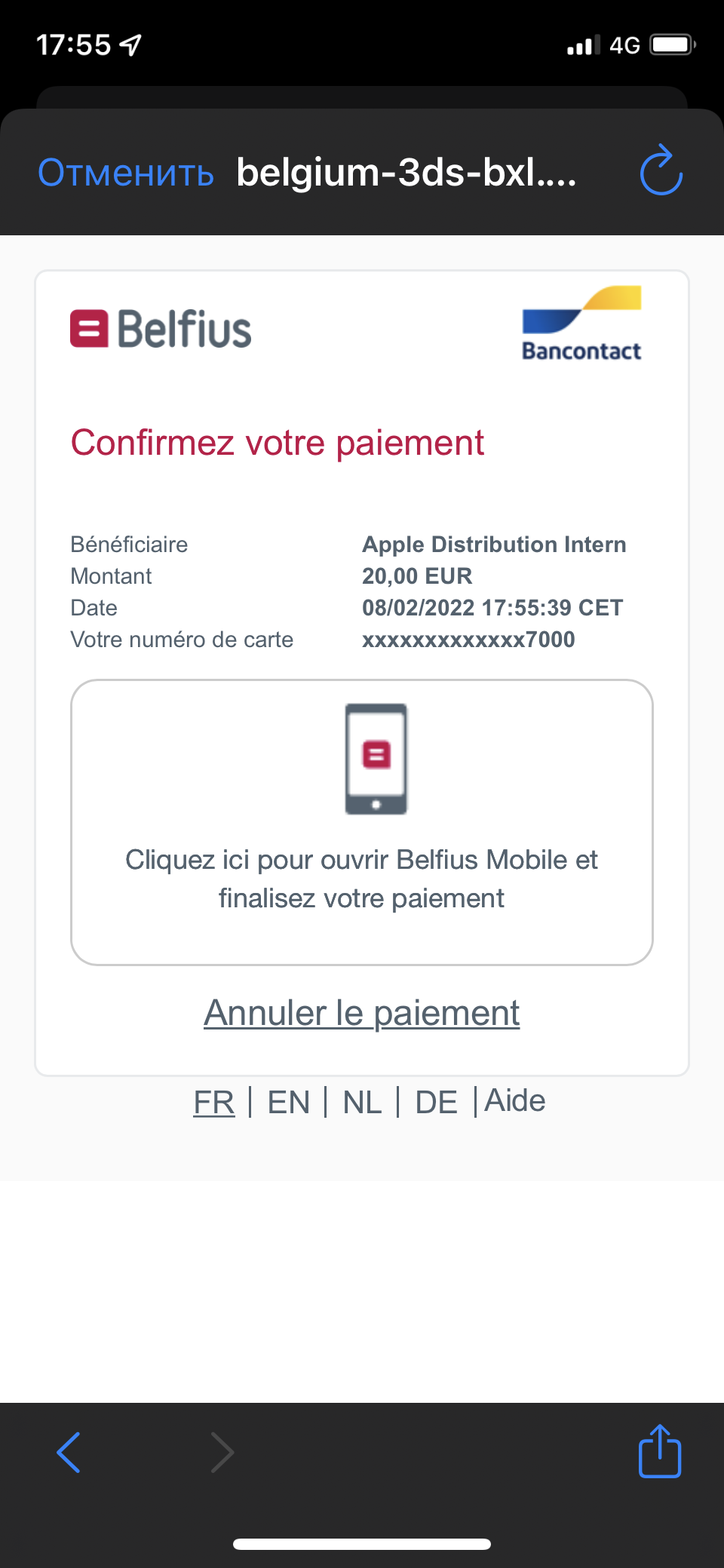This screenshot has width=724, height=1568.
Task: Share this page via the share icon
Action: click(660, 1450)
